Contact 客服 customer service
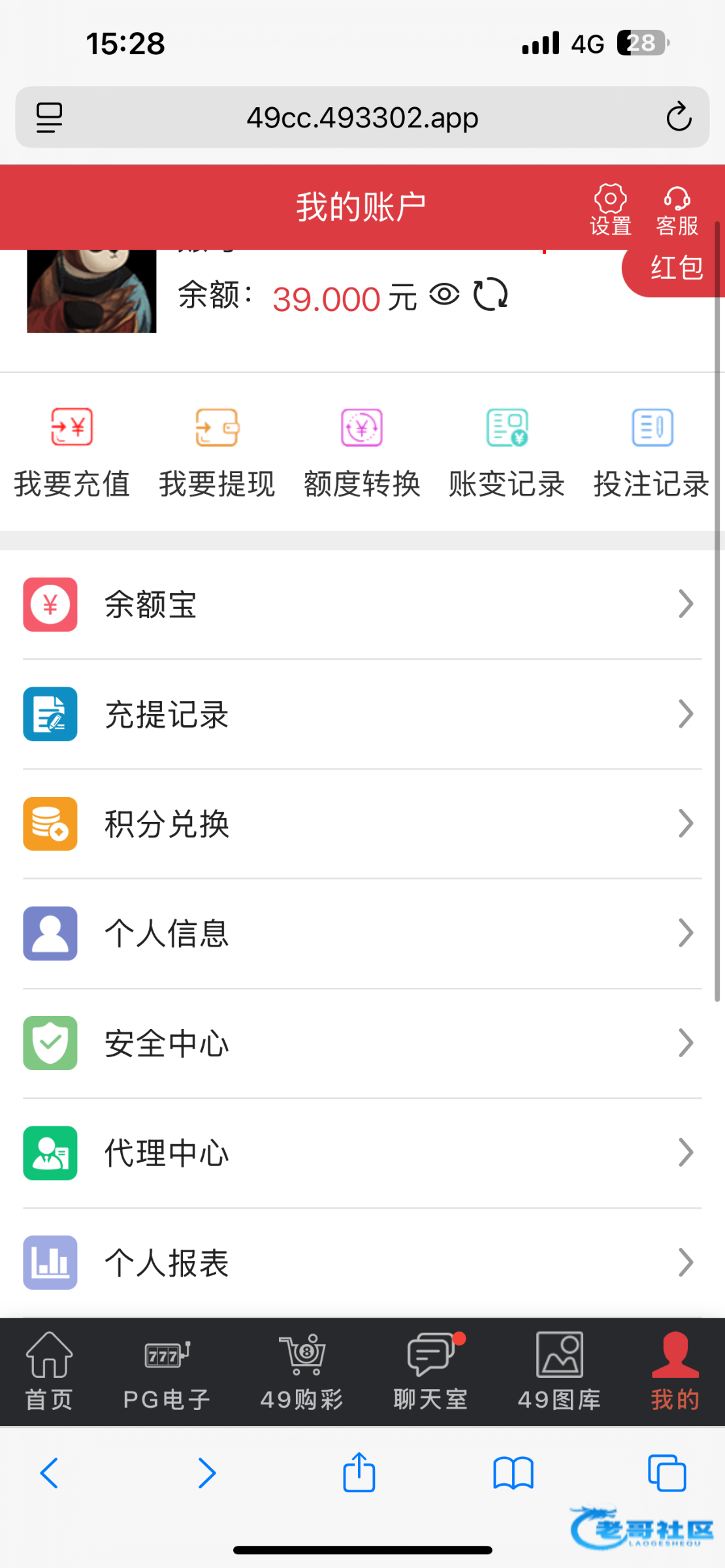 tap(677, 209)
